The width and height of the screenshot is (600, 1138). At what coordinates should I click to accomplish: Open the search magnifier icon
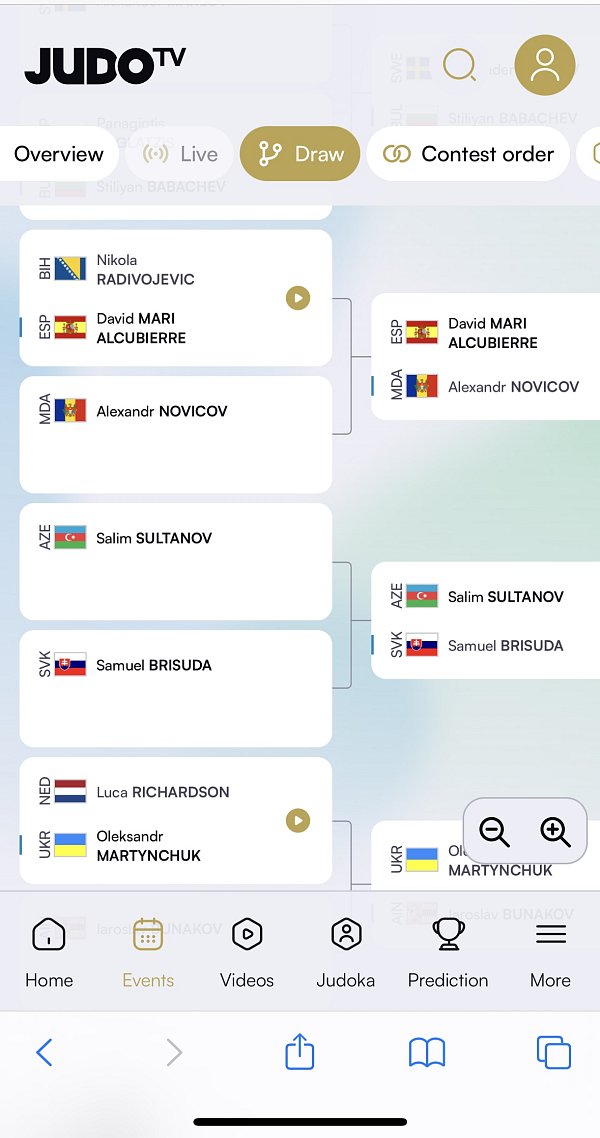point(459,65)
